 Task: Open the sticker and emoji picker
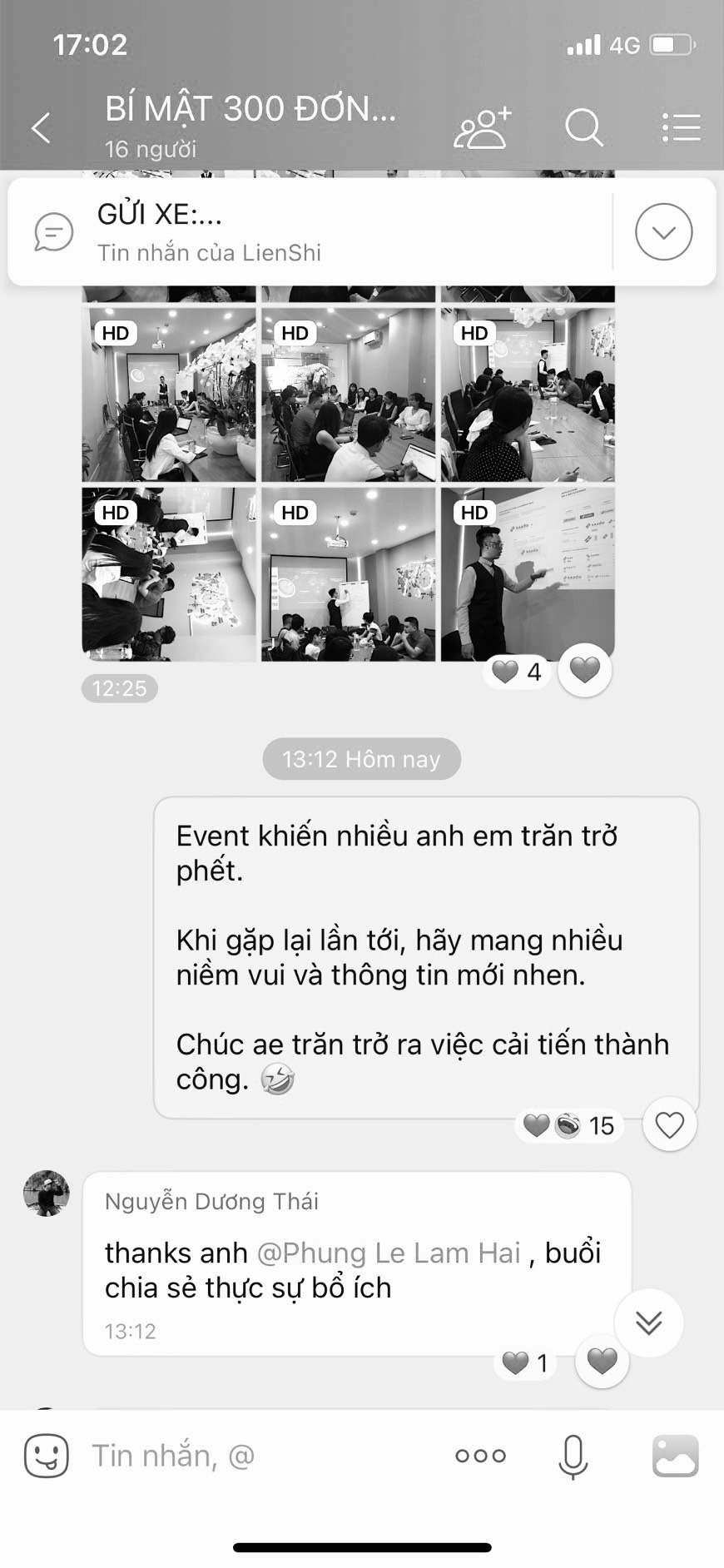(47, 1456)
